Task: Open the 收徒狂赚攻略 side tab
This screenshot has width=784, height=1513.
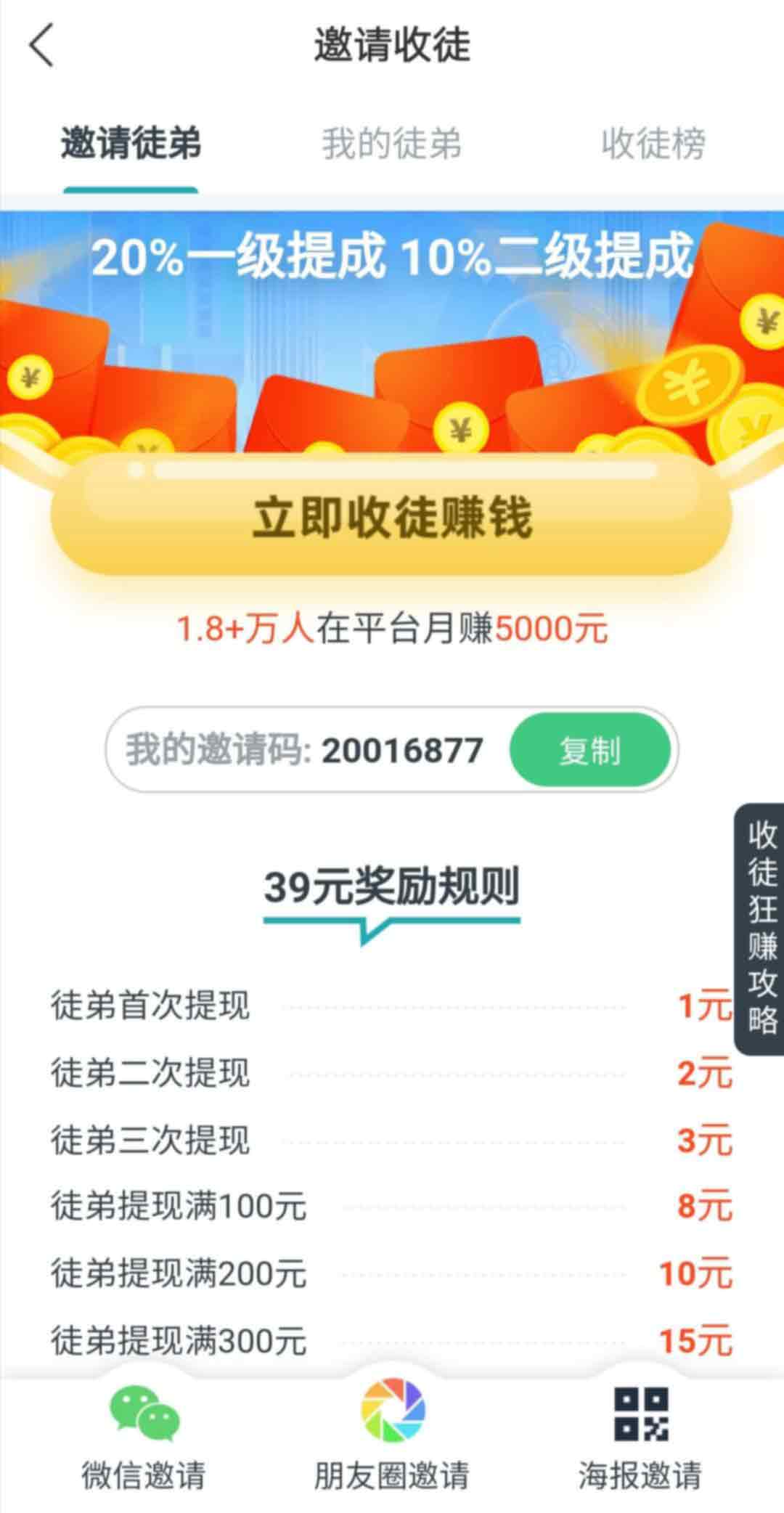Action: (760, 929)
